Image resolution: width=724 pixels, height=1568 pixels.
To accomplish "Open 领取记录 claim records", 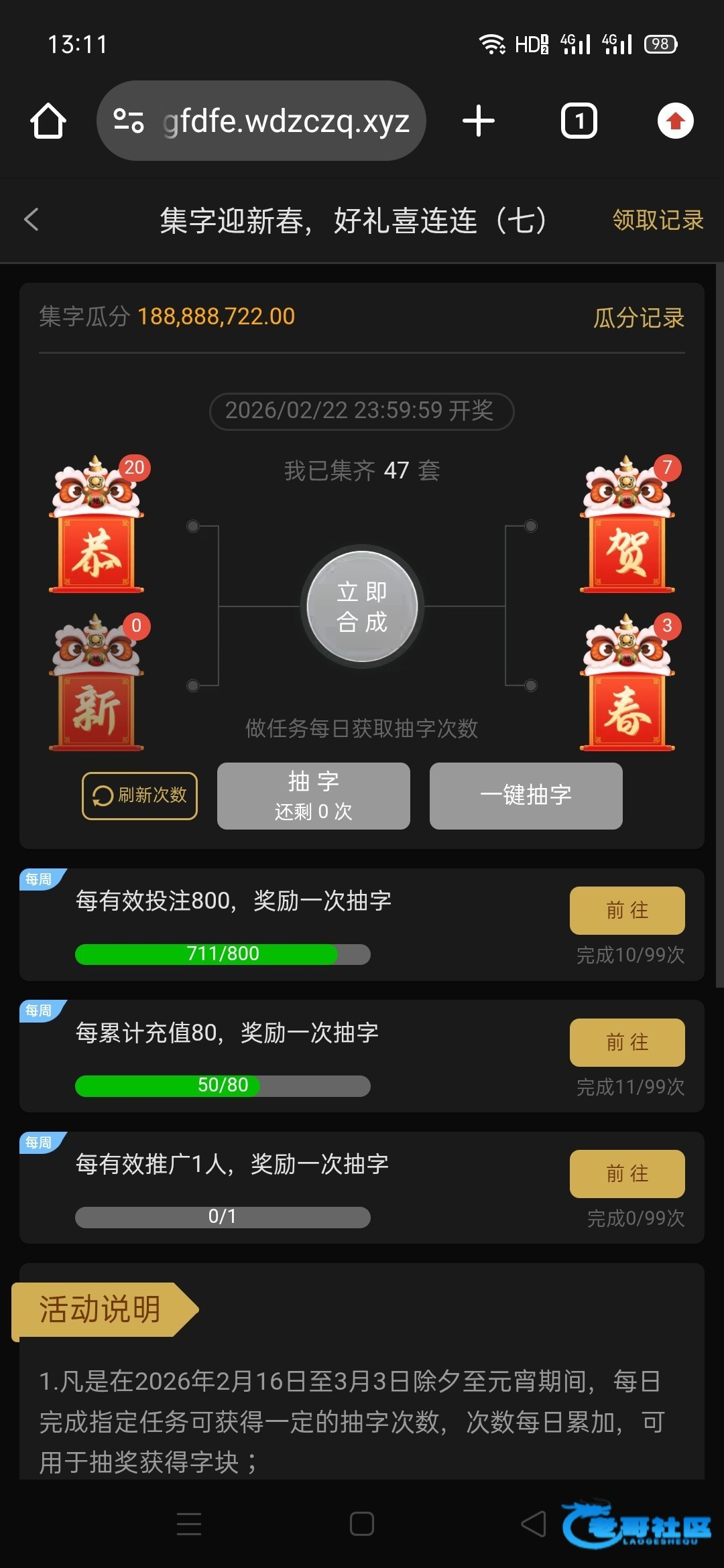I will (x=658, y=220).
